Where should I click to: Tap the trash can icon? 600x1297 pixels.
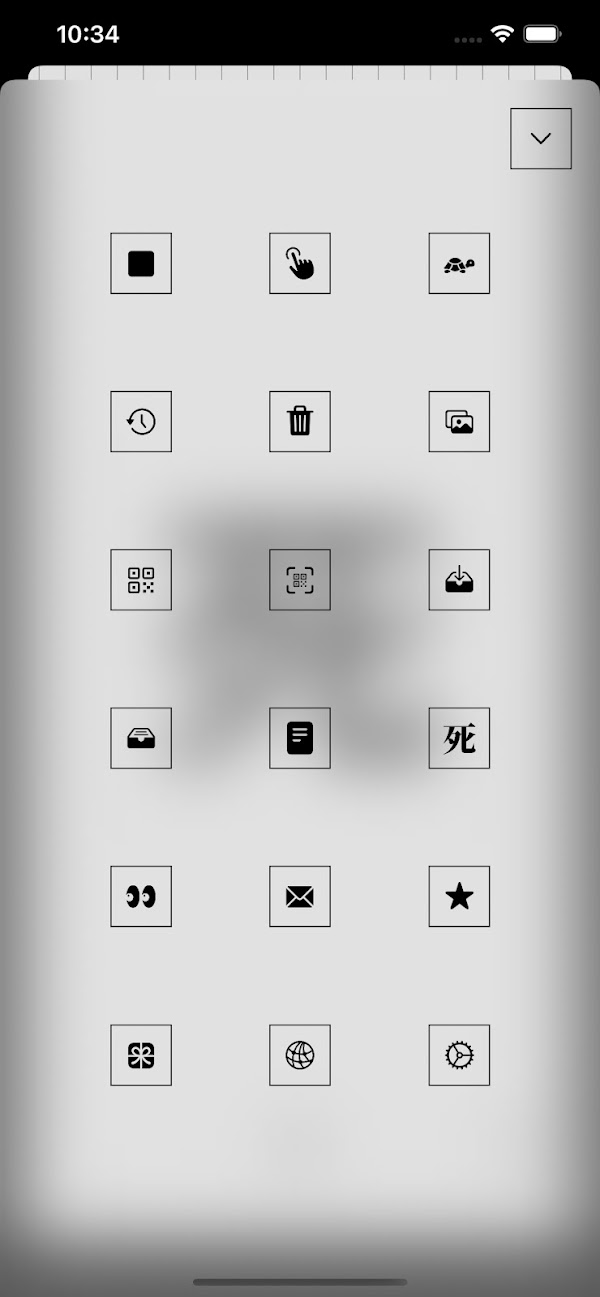tap(300, 422)
